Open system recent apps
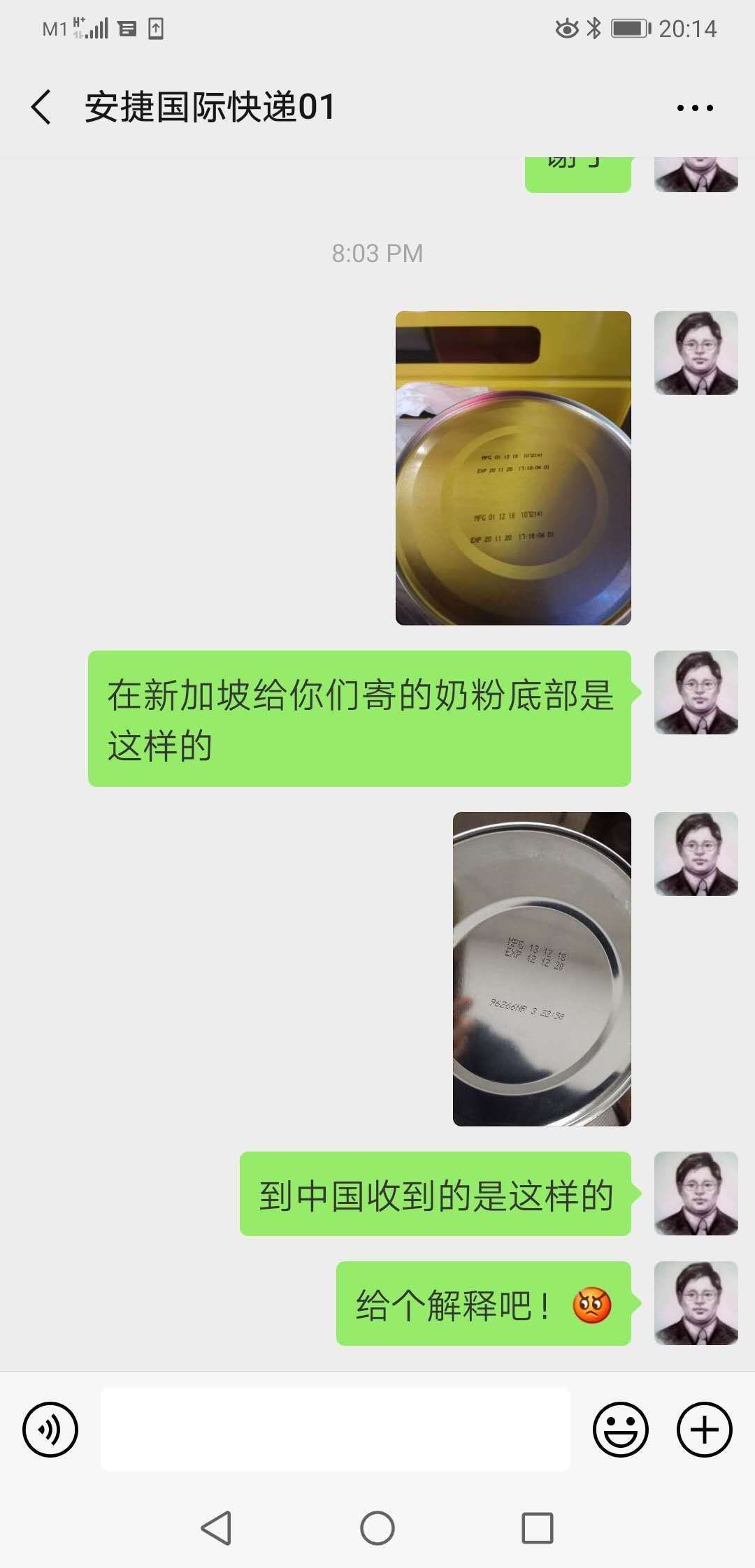The height and width of the screenshot is (1568, 755). (538, 1527)
